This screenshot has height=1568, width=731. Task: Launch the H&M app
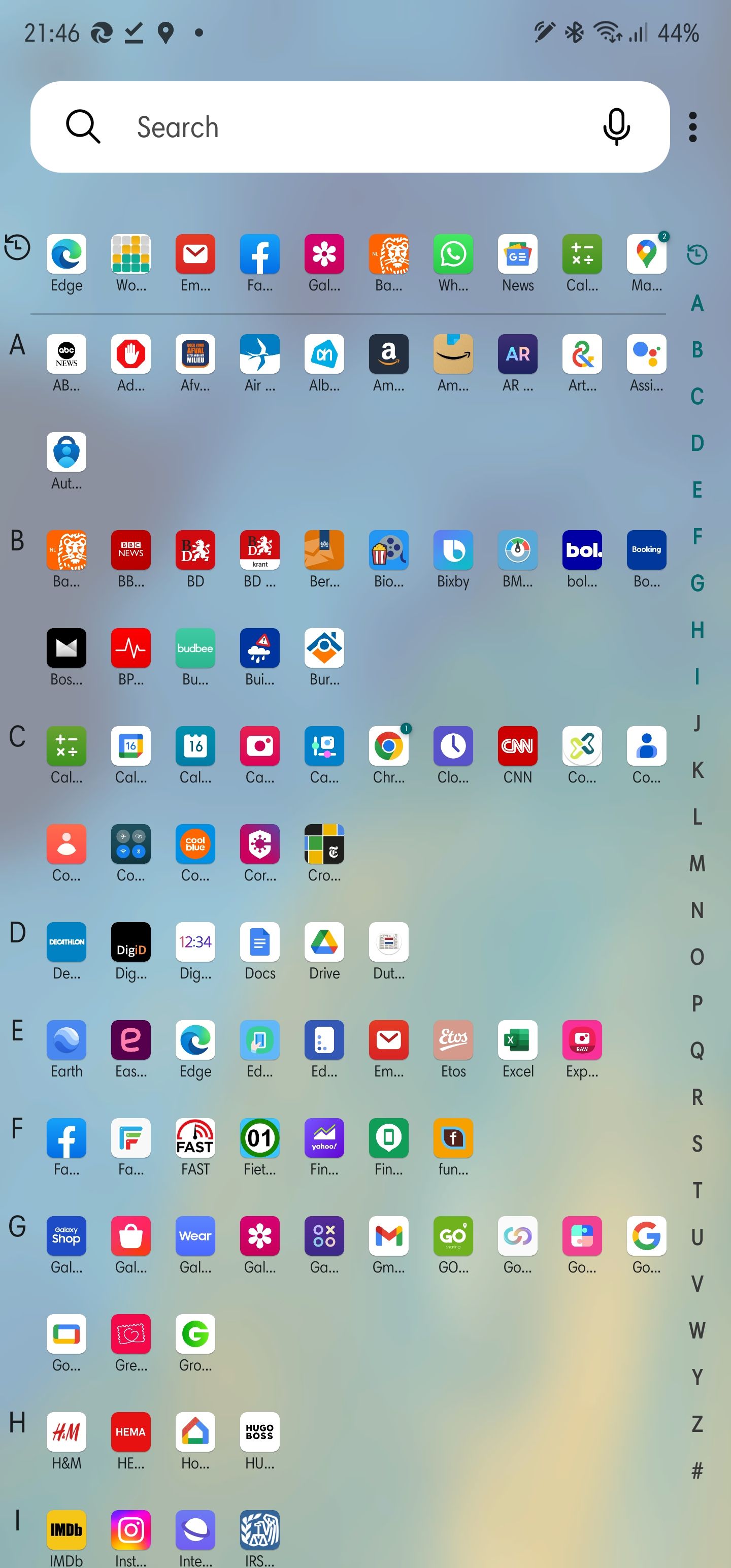click(x=67, y=1432)
